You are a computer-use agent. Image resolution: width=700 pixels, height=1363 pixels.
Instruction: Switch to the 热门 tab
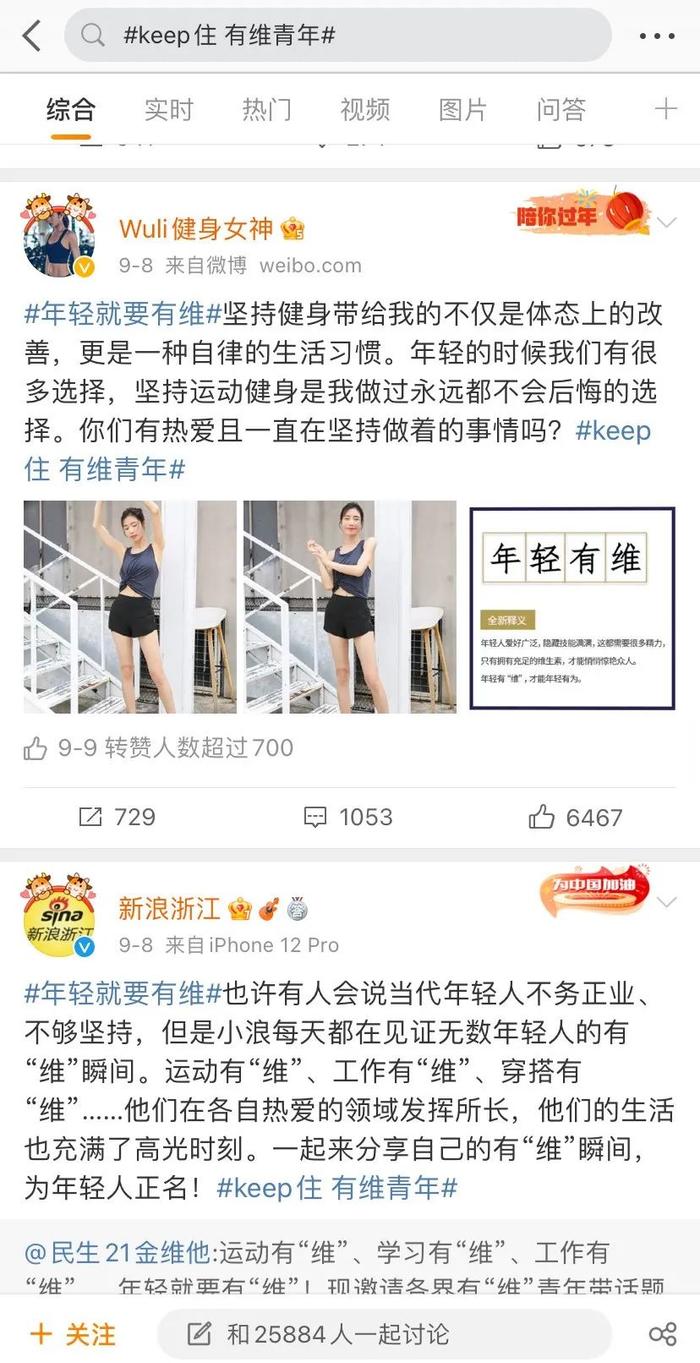point(267,109)
